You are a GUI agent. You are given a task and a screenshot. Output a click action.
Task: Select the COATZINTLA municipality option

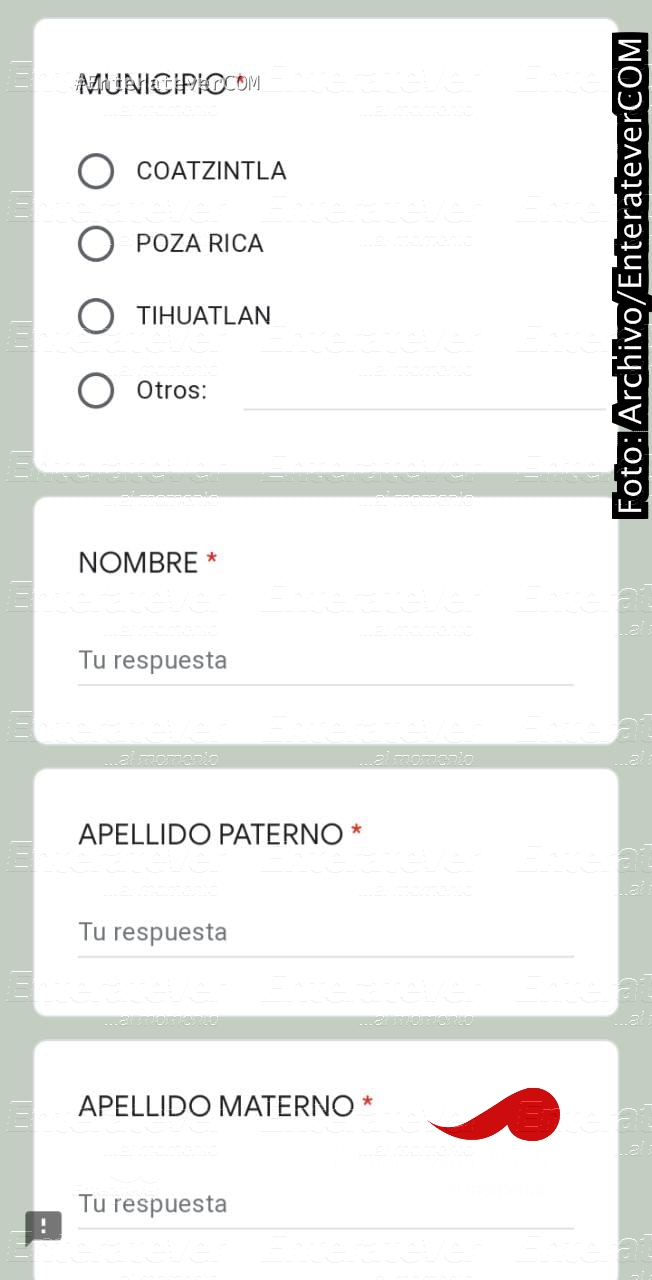coord(96,171)
